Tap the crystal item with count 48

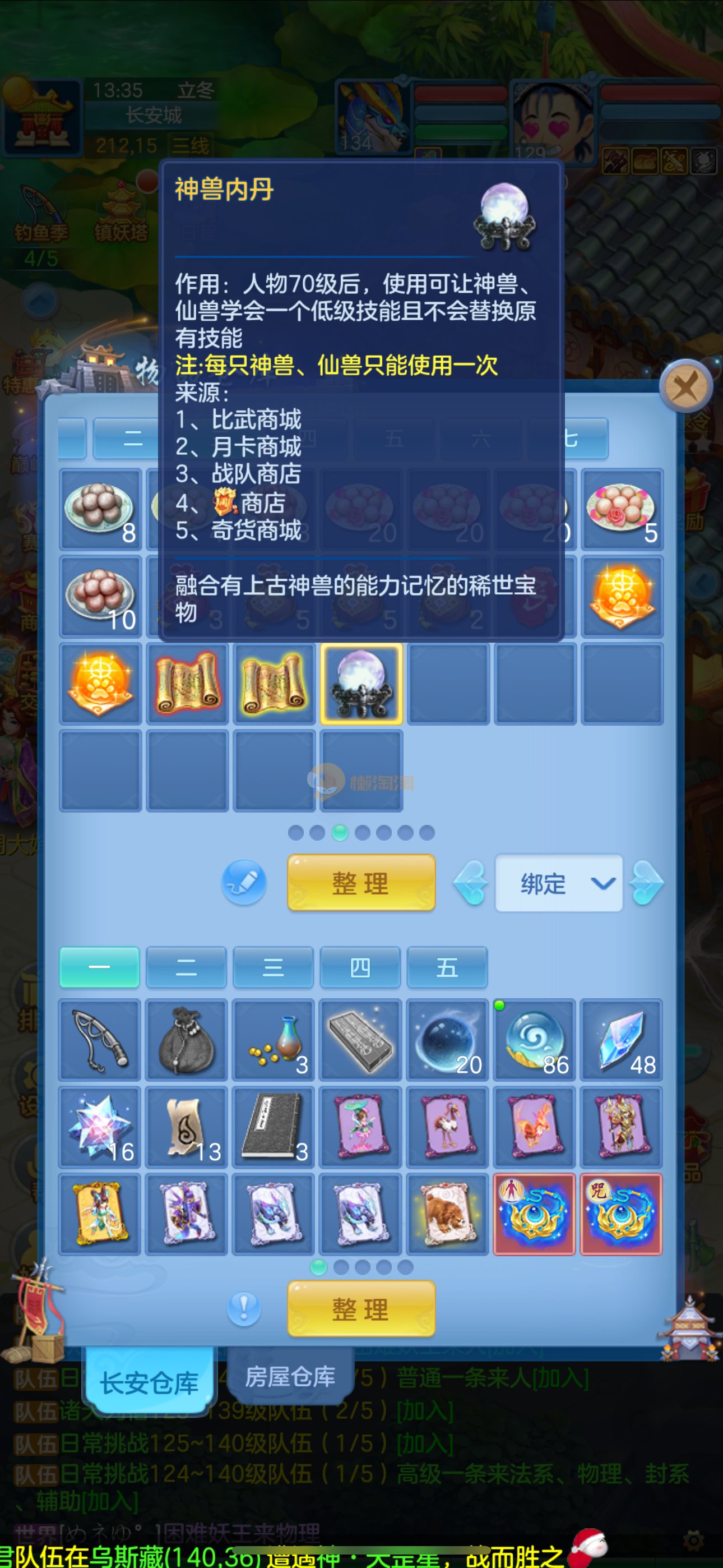[x=621, y=1040]
